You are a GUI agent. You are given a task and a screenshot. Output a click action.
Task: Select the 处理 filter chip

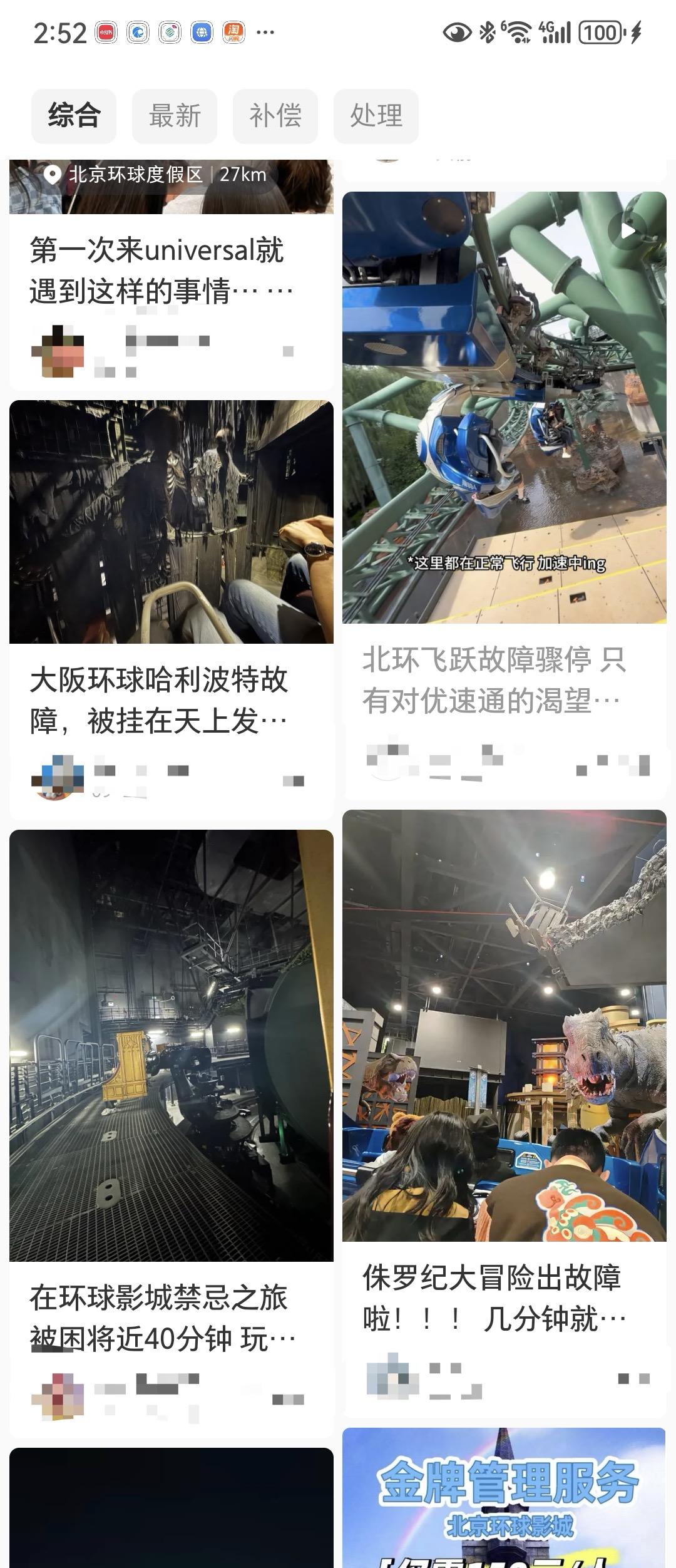pyautogui.click(x=376, y=116)
